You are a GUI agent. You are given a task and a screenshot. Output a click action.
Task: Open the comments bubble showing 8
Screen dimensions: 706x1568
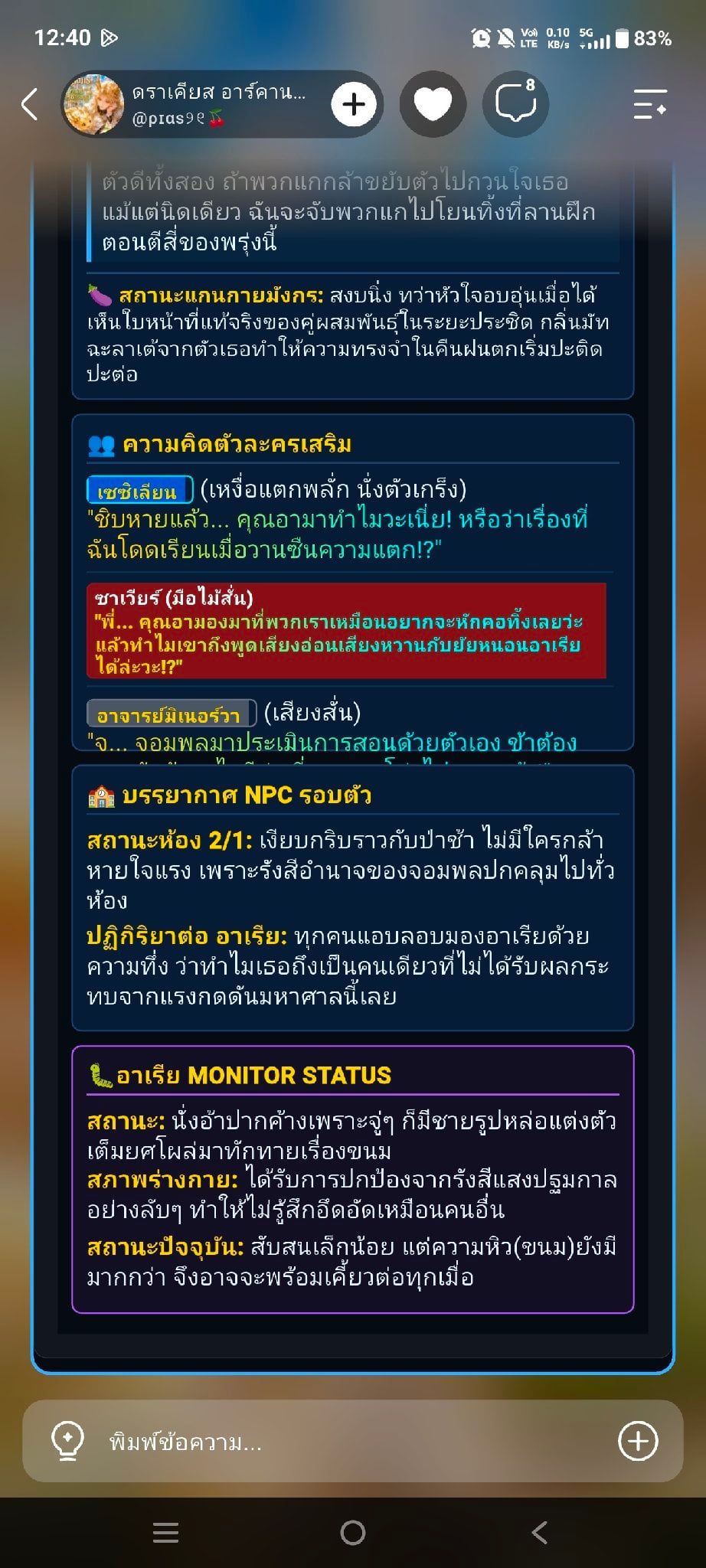click(515, 104)
